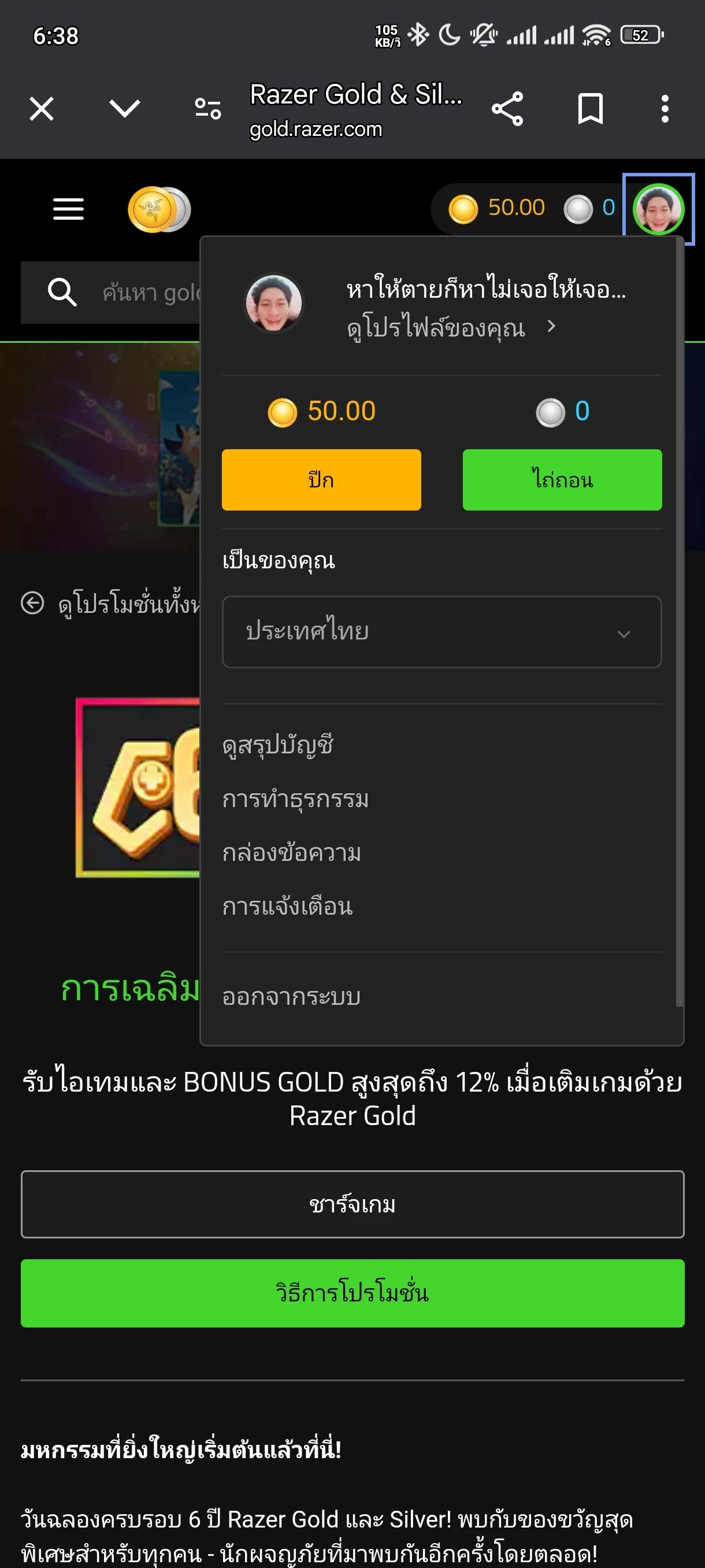Screen dimensions: 705x1568
Task: Tap the orange ปีก button
Action: pos(321,480)
